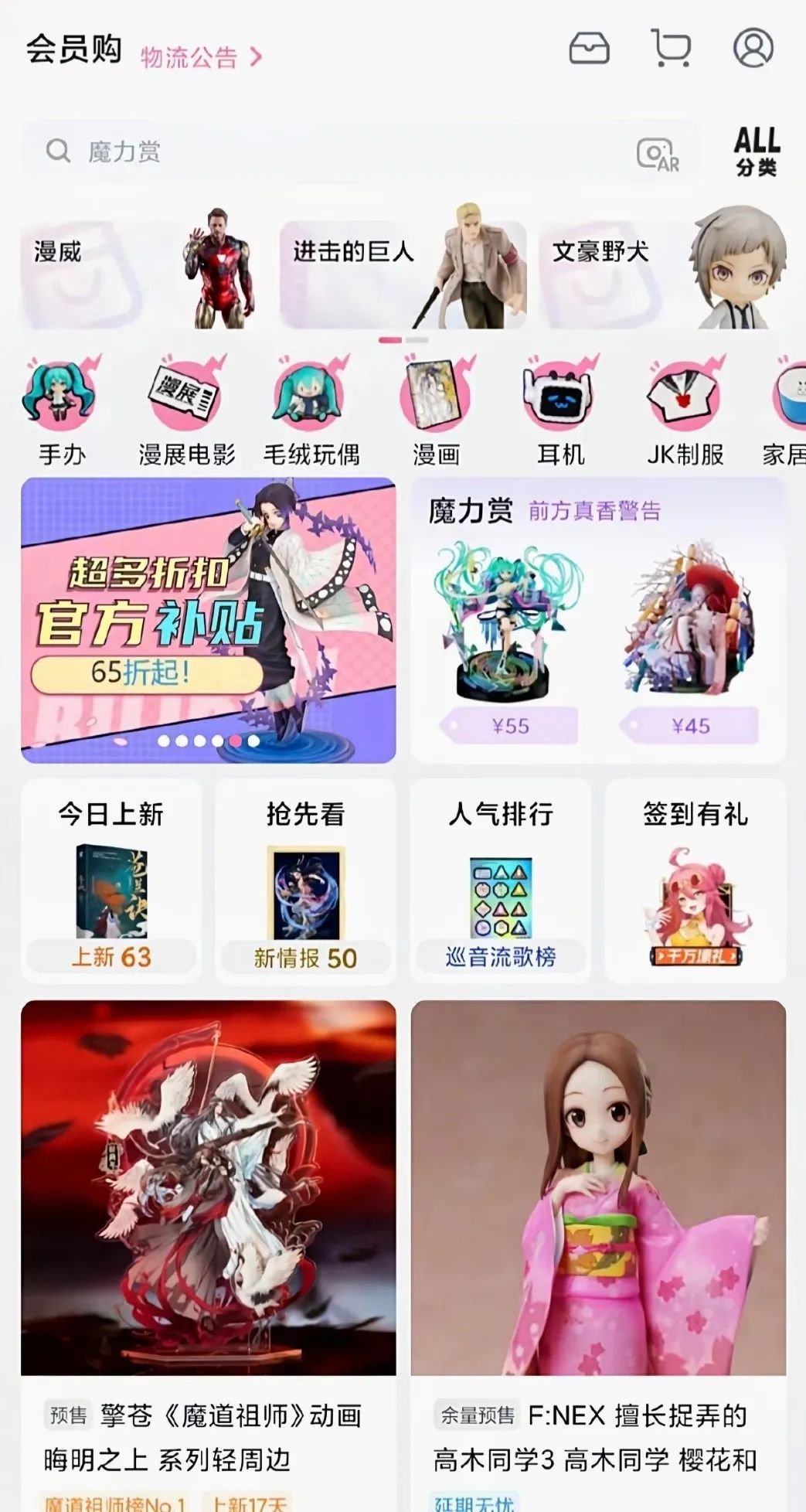The height and width of the screenshot is (1512, 806).
Task: Open 签到有礼 check-in rewards
Action: point(695,881)
